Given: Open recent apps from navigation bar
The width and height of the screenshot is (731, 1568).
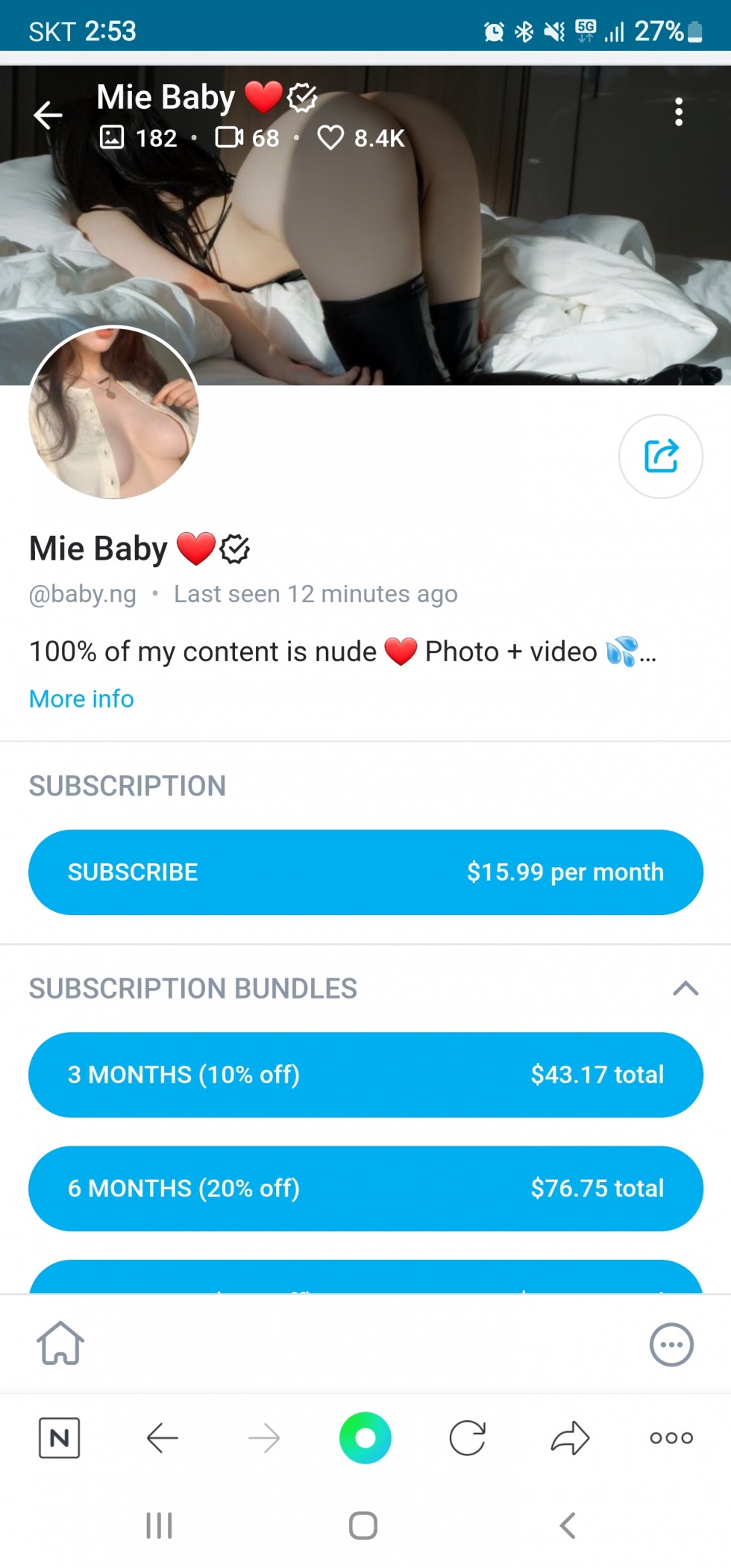Looking at the screenshot, I should click(x=159, y=1525).
